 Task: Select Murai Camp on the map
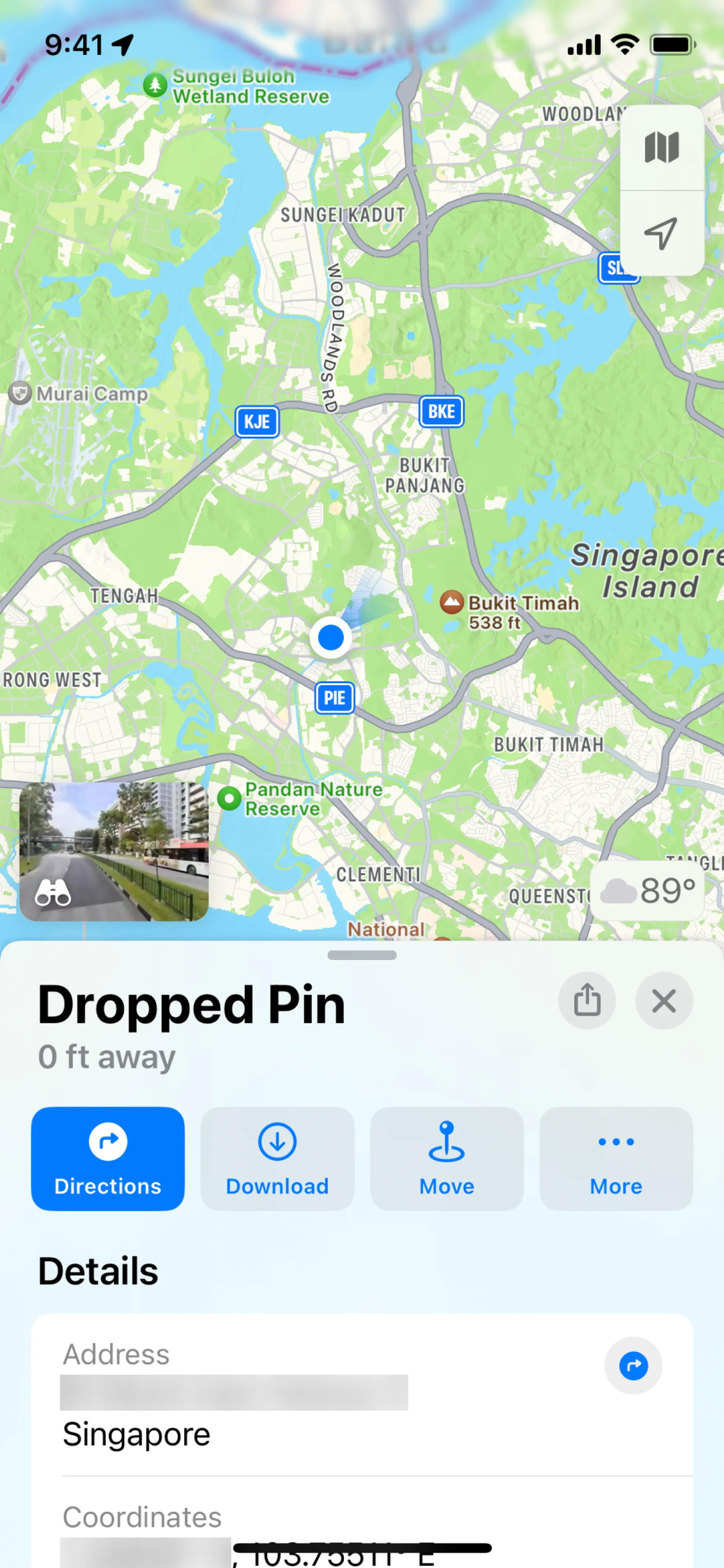click(20, 393)
